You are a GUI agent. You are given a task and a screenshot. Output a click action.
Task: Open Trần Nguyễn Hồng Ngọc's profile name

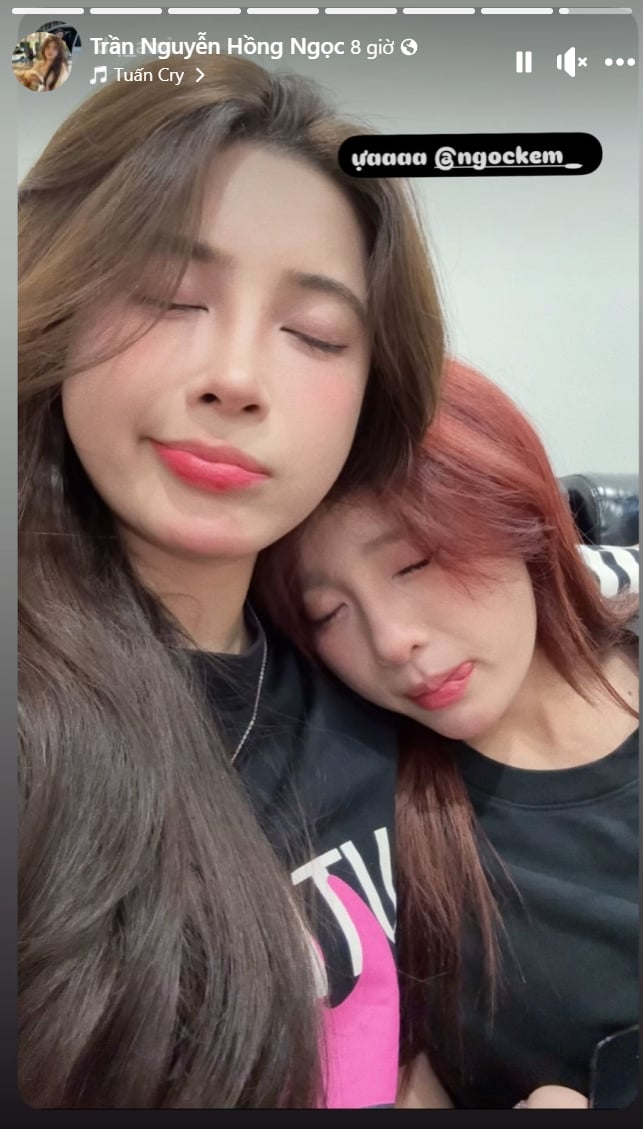[x=217, y=47]
